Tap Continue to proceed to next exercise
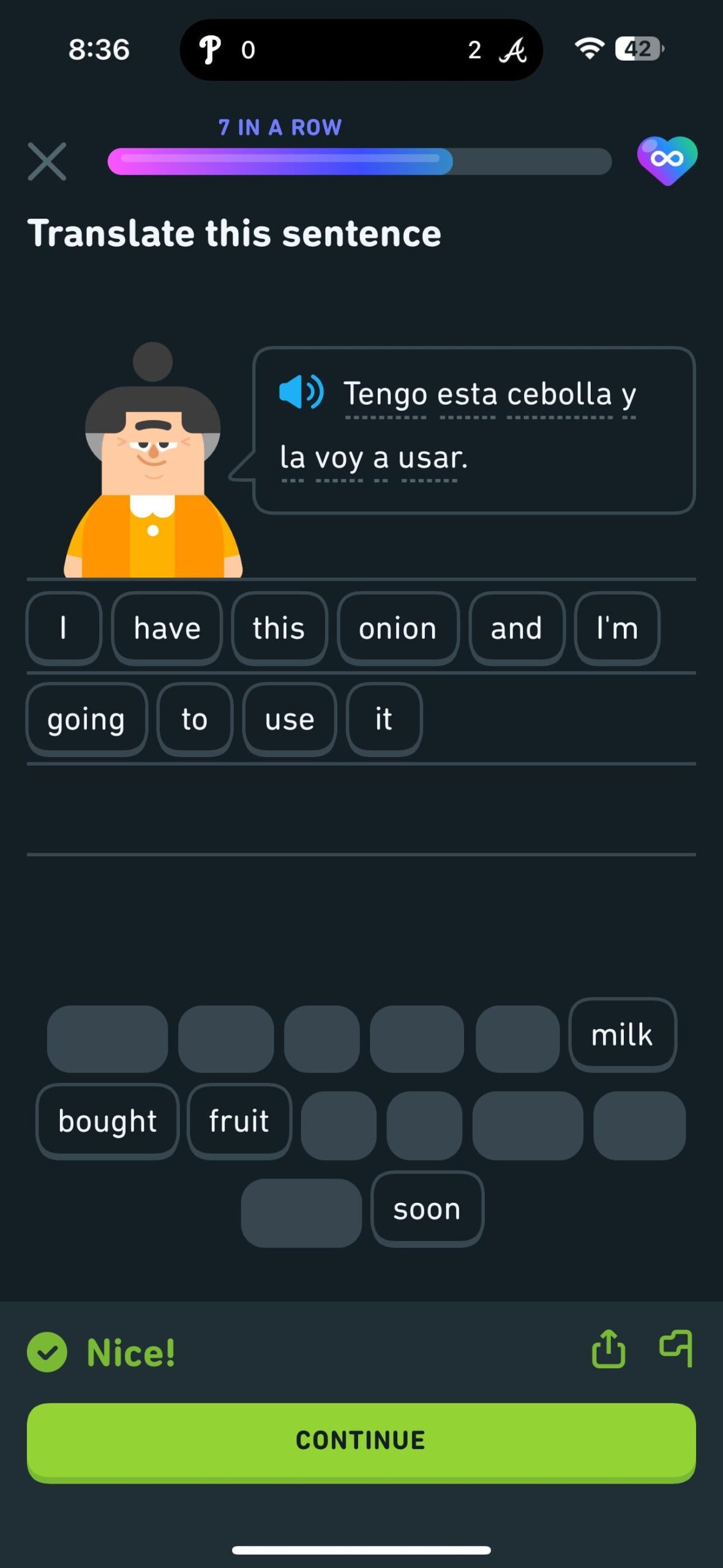 361,1441
